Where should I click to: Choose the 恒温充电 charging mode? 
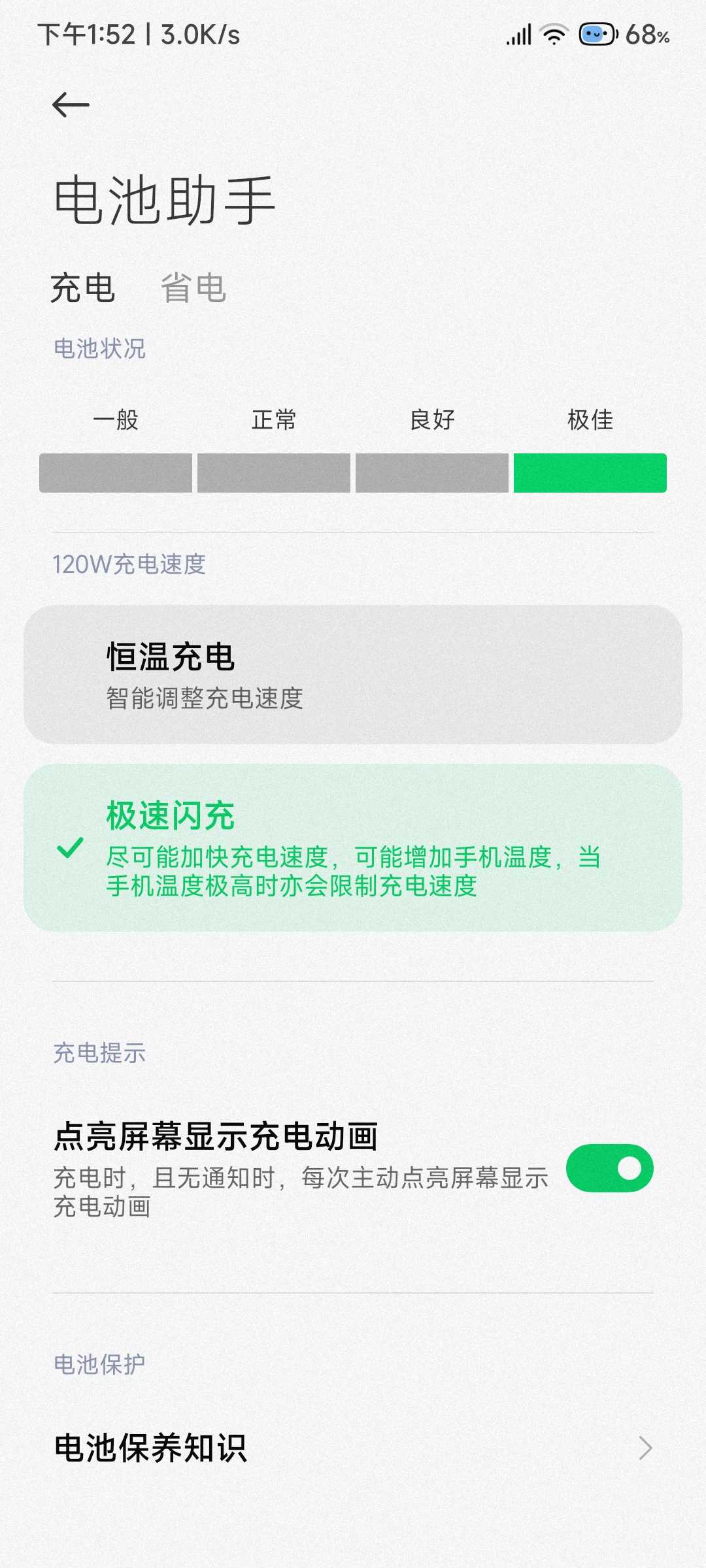(x=353, y=674)
